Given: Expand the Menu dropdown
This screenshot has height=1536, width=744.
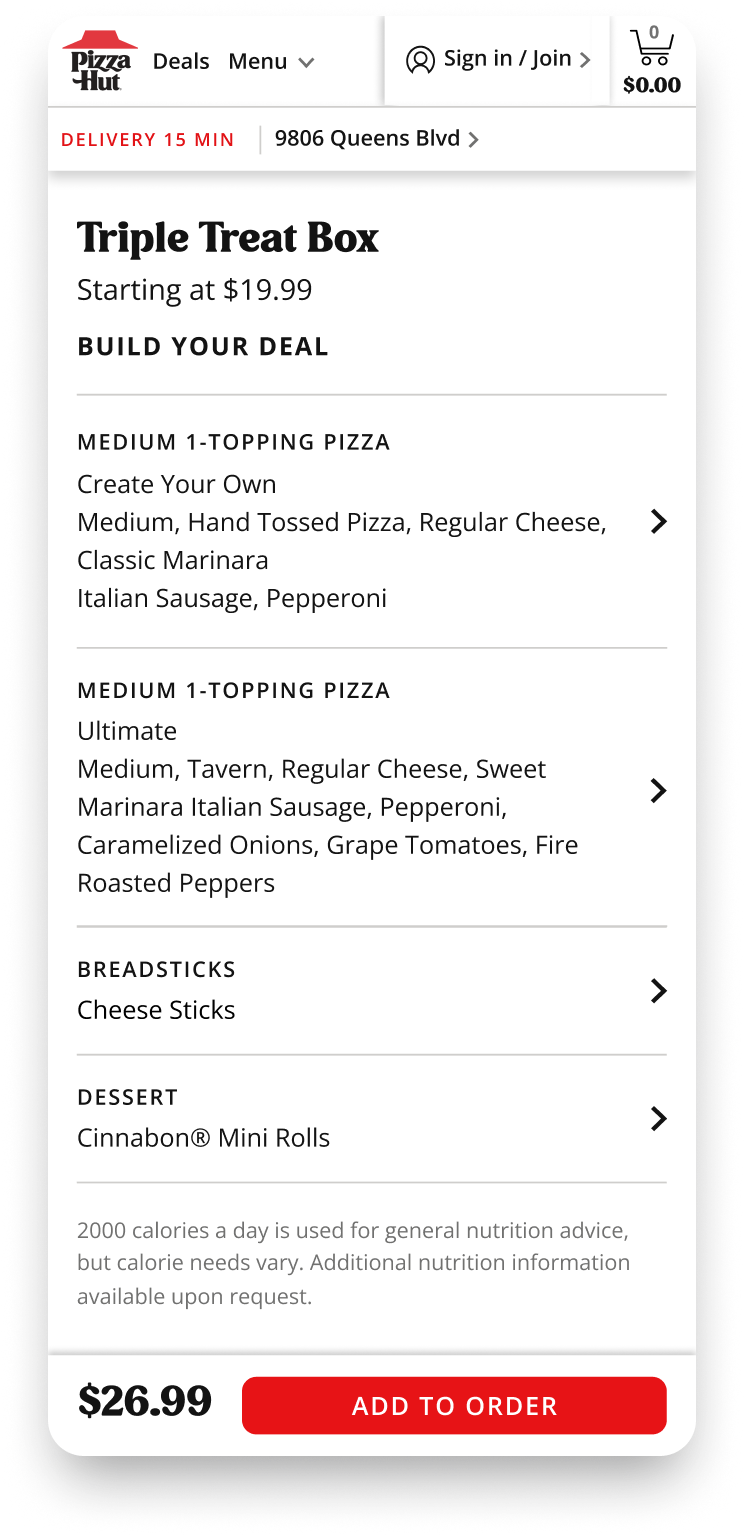Looking at the screenshot, I should (271, 62).
